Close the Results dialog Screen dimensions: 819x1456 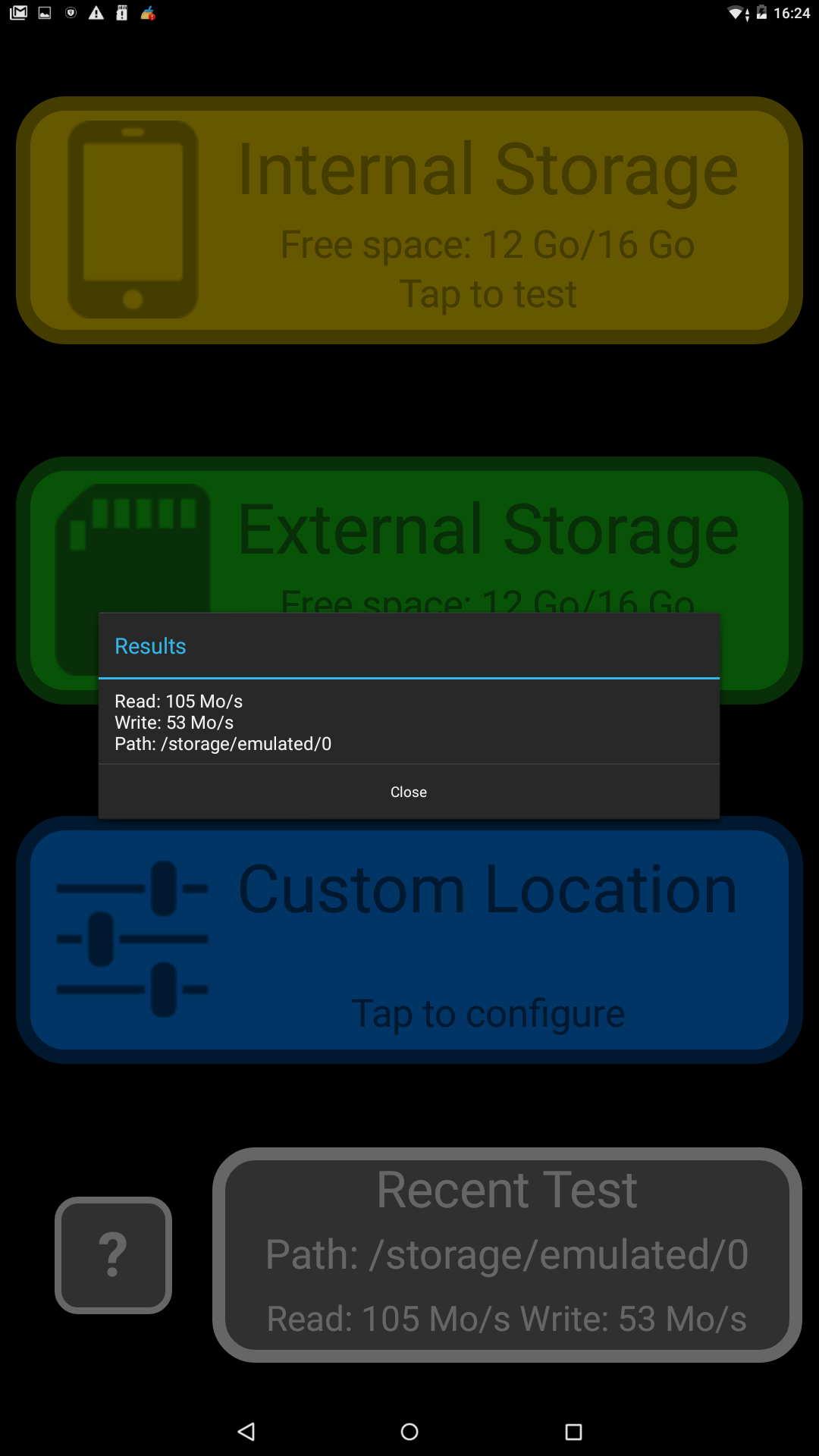tap(409, 792)
